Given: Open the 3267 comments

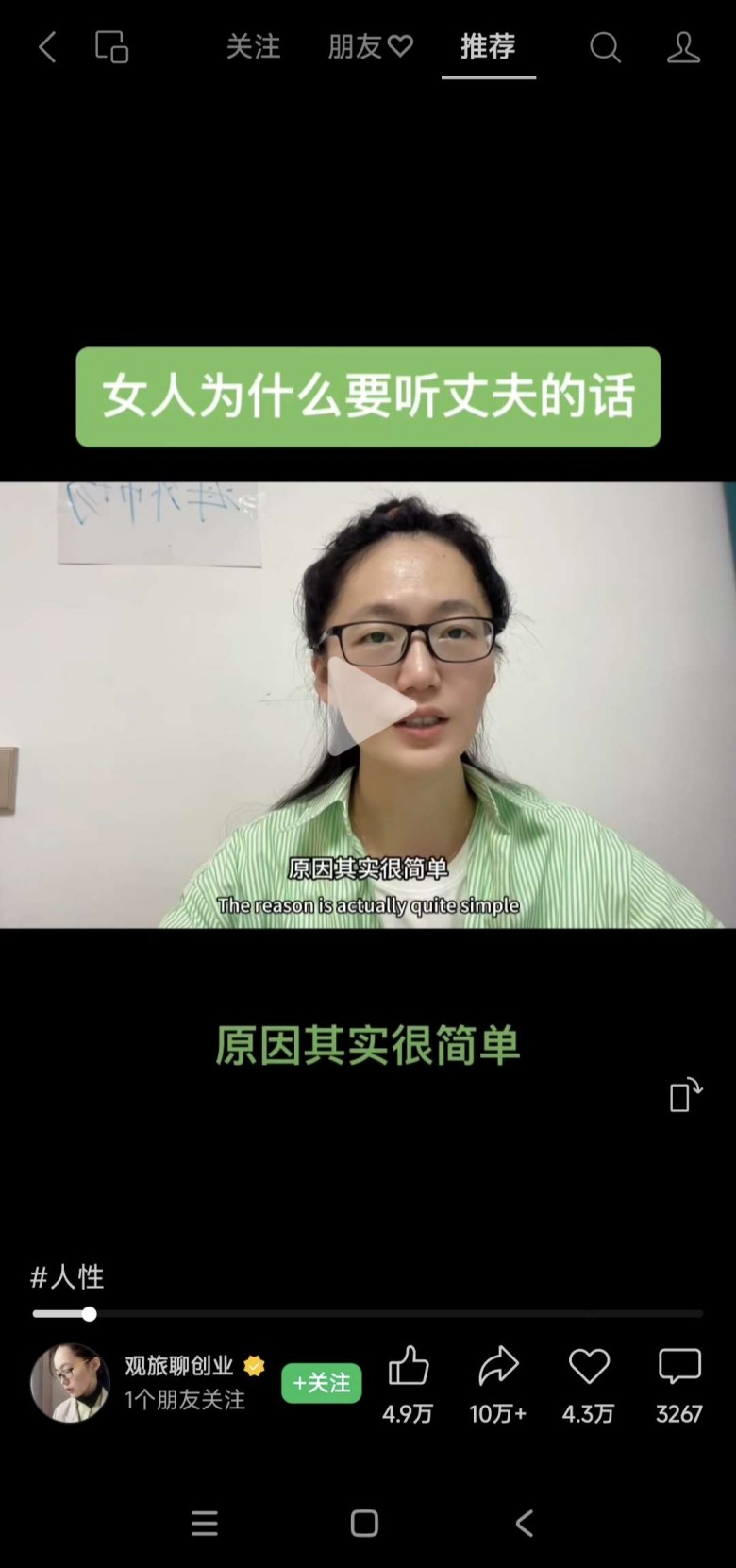Looking at the screenshot, I should (x=679, y=1368).
